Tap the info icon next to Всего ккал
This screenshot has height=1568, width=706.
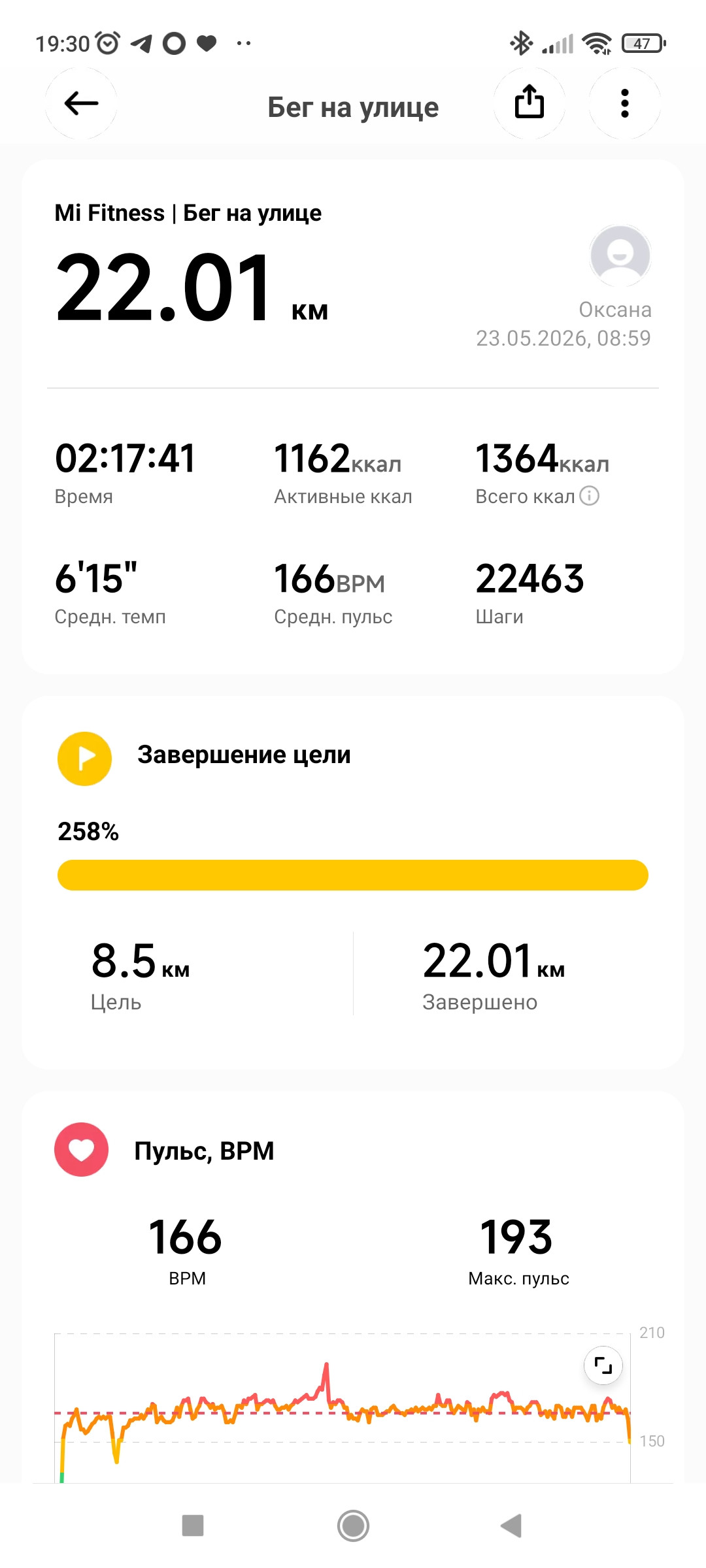[x=590, y=496]
